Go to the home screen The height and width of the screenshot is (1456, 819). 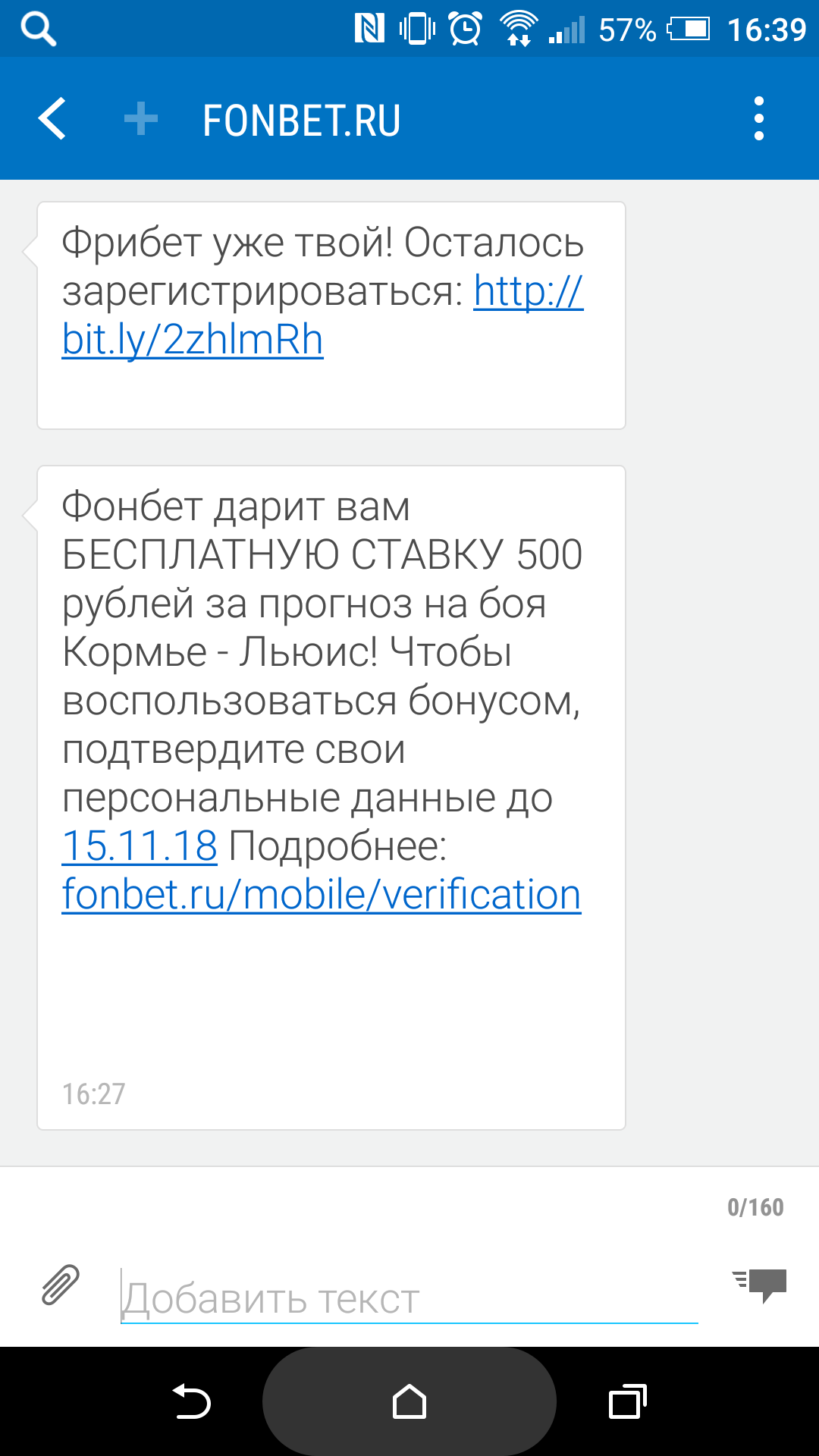[x=409, y=1401]
